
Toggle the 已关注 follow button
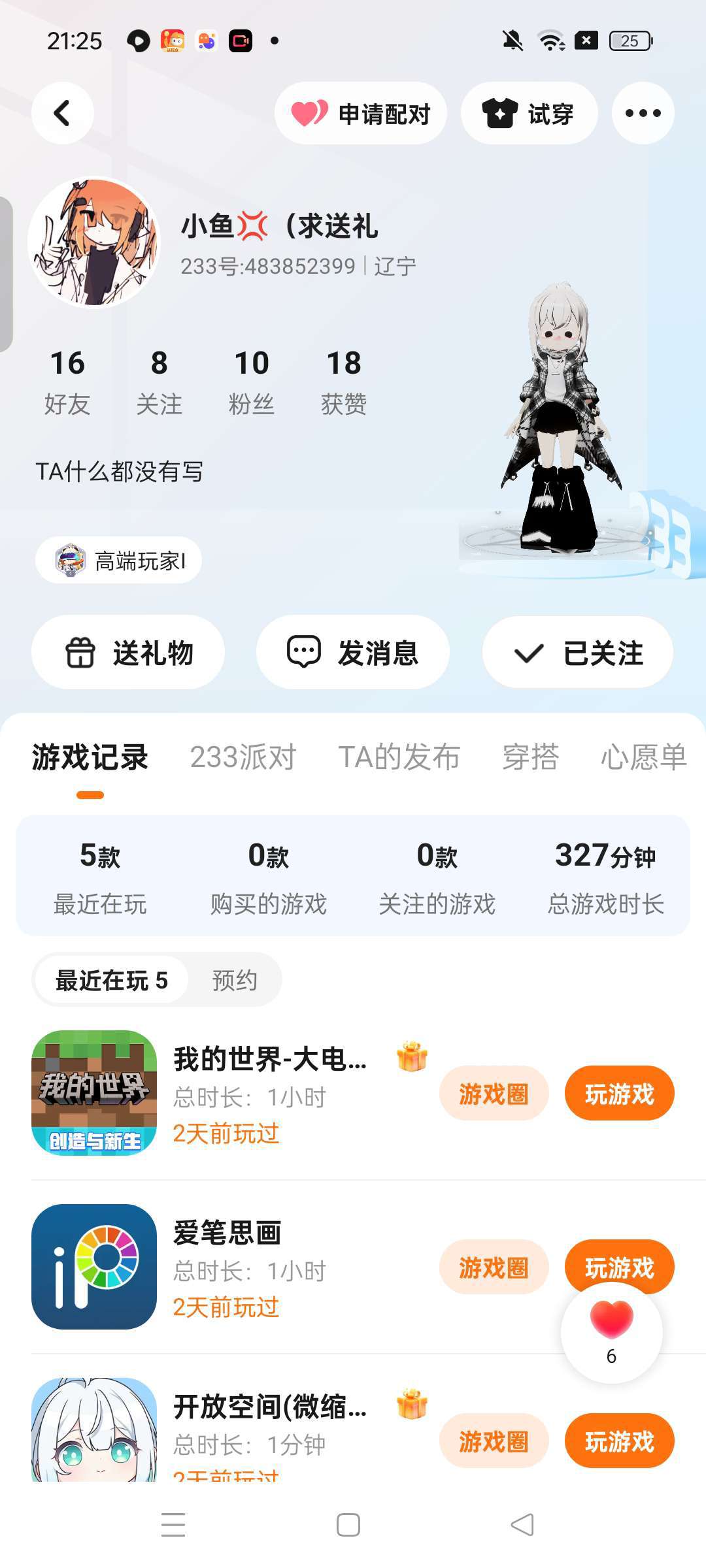(x=578, y=652)
